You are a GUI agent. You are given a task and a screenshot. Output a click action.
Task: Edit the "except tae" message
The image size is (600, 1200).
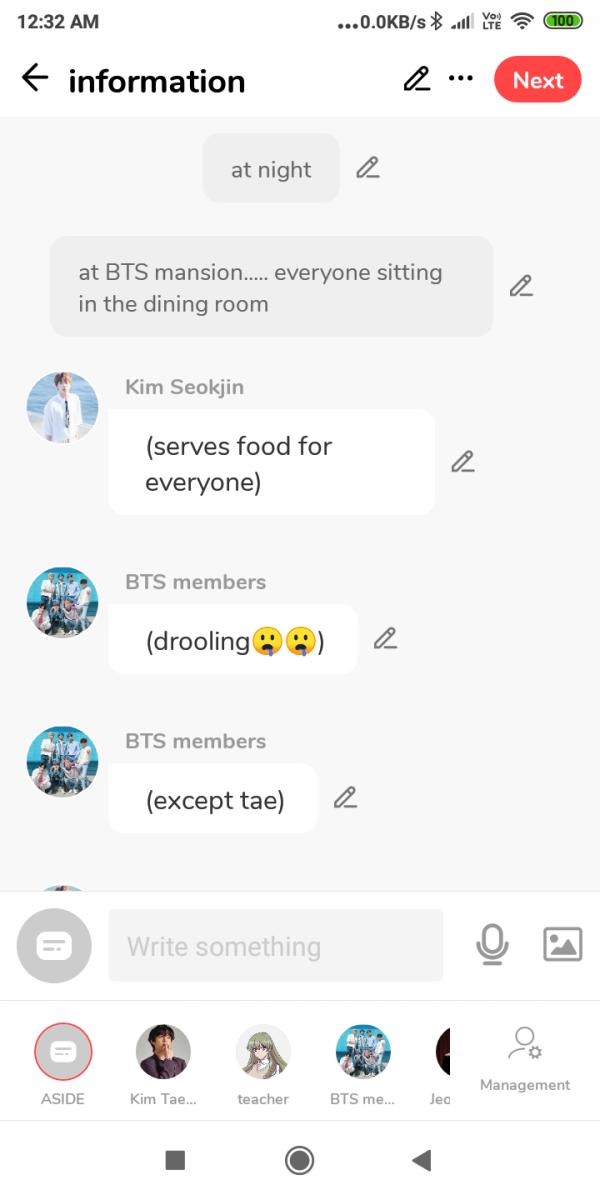(345, 798)
